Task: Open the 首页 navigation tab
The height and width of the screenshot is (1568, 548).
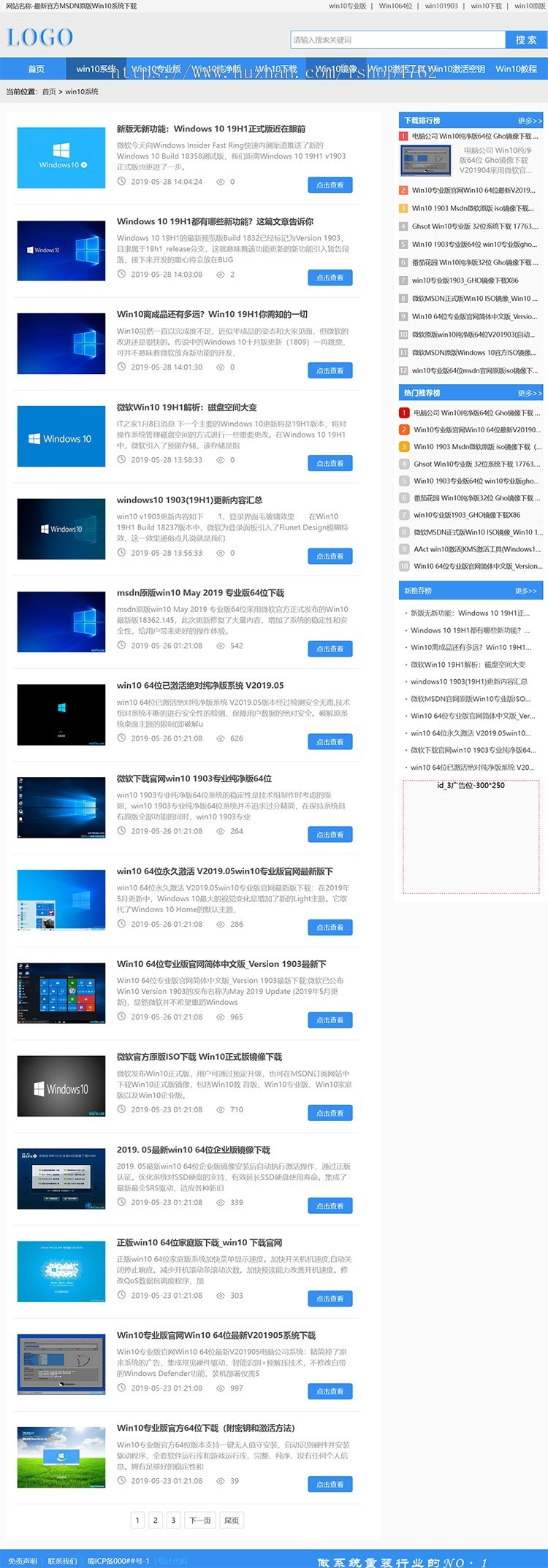Action: pos(36,69)
